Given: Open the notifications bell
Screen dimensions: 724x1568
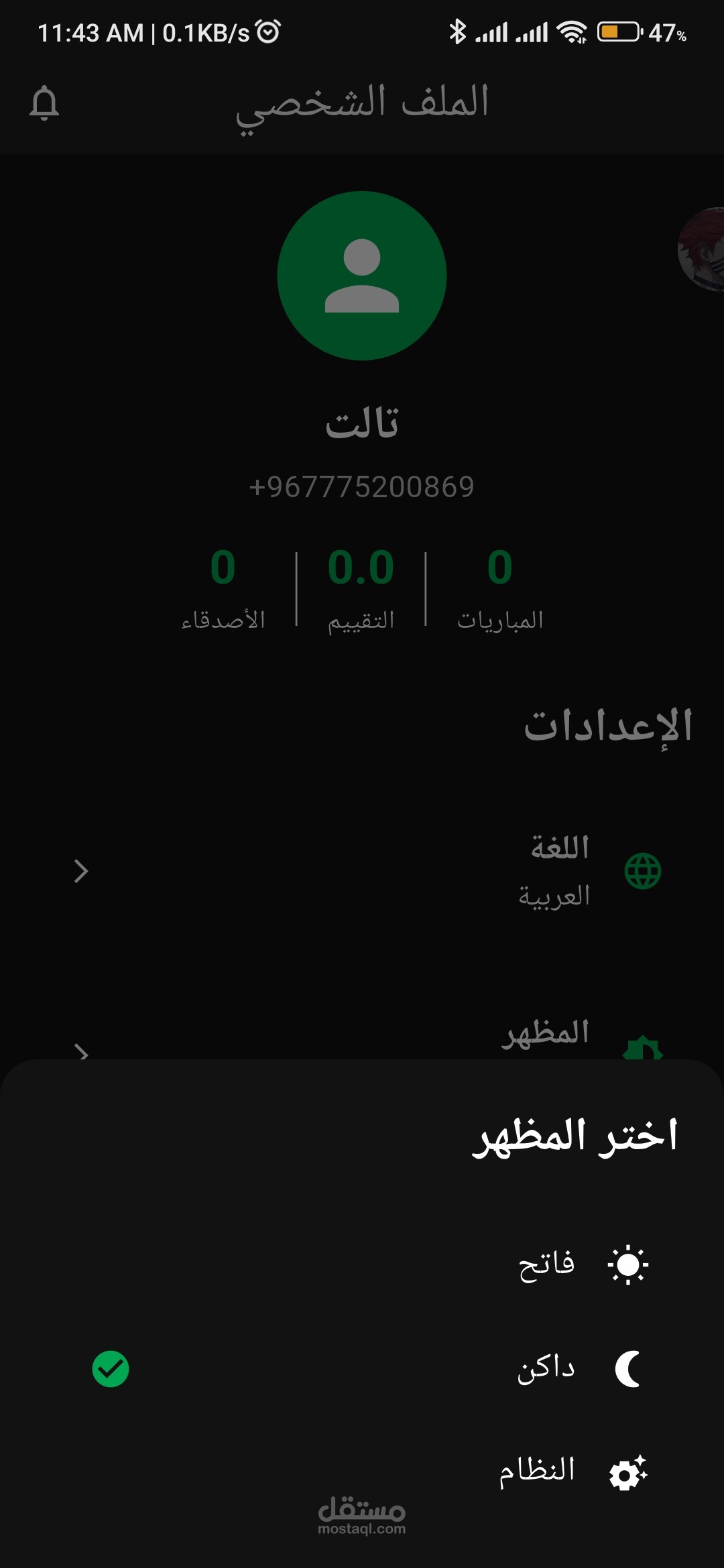Looking at the screenshot, I should coord(44,103).
